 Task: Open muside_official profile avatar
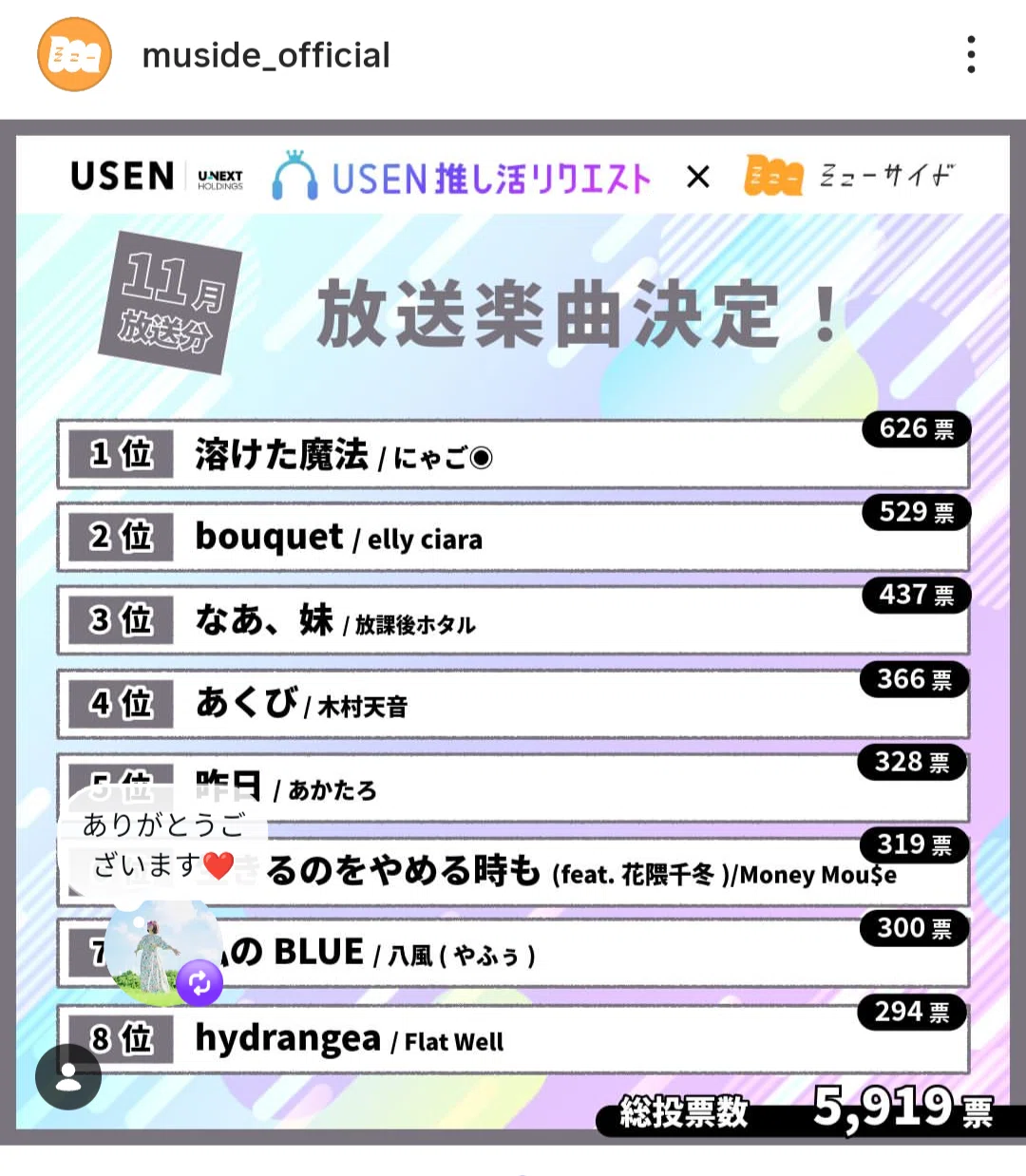(x=74, y=55)
